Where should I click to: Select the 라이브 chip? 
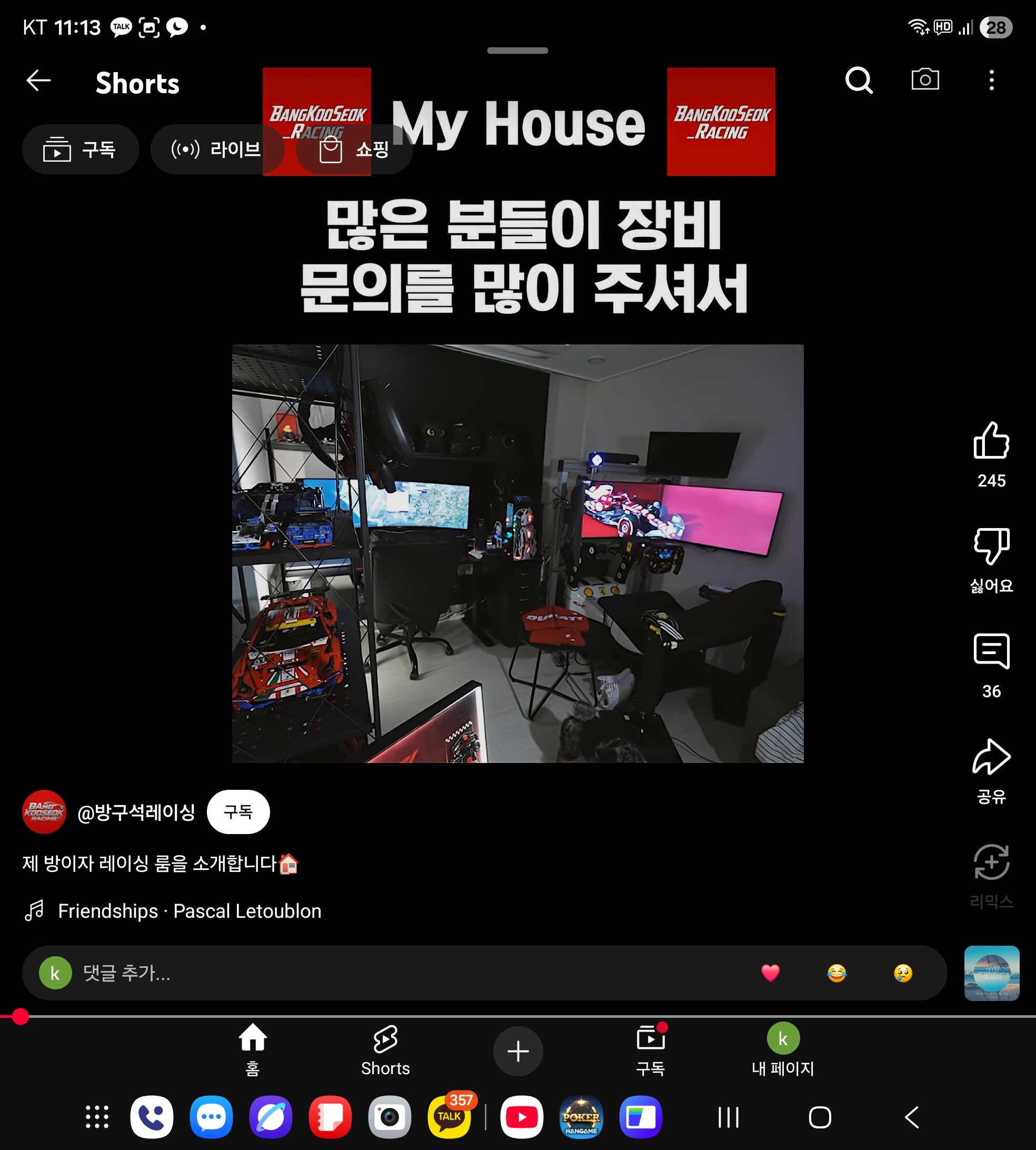216,150
